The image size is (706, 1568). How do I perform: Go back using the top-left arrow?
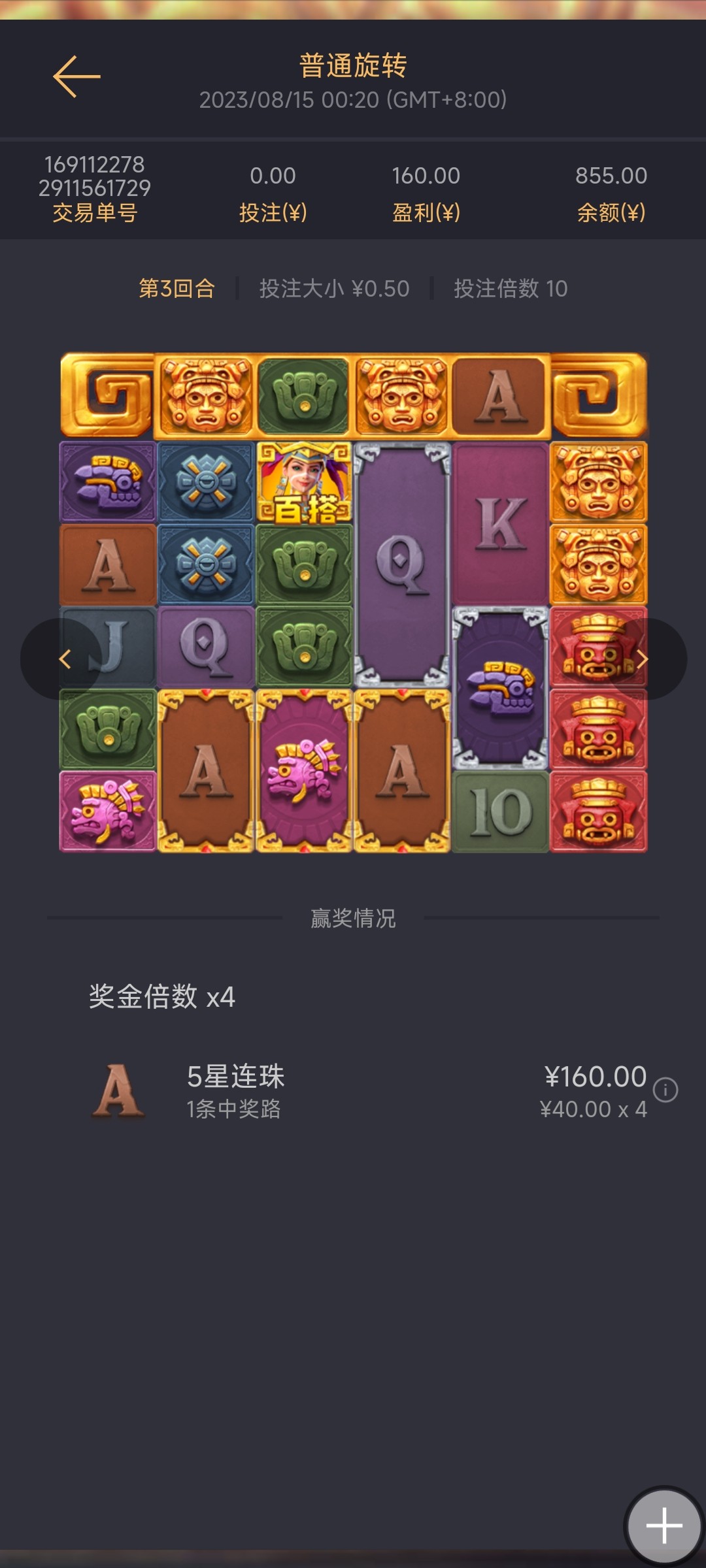click(x=76, y=76)
